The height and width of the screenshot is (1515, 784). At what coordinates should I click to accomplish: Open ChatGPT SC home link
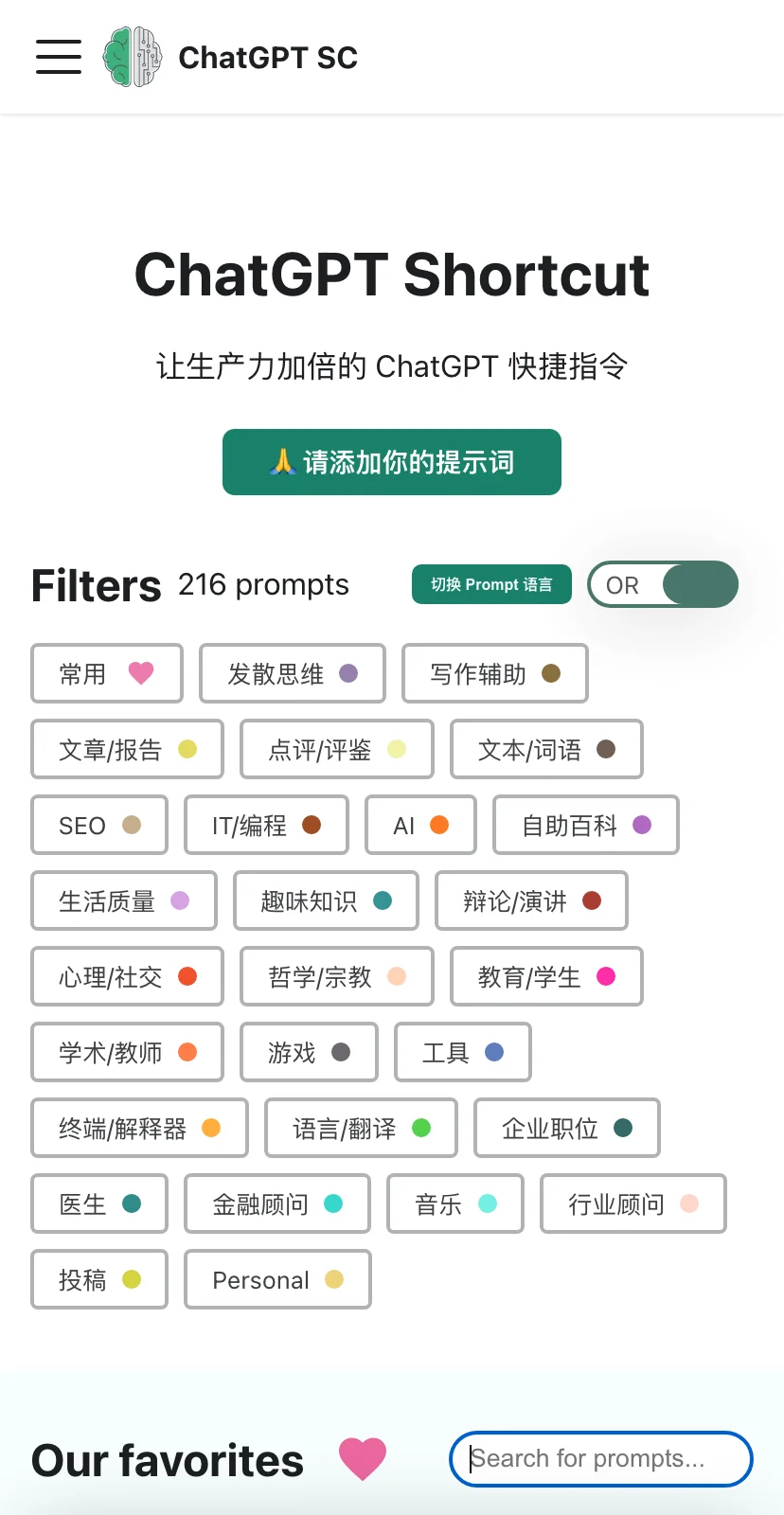[x=230, y=57]
